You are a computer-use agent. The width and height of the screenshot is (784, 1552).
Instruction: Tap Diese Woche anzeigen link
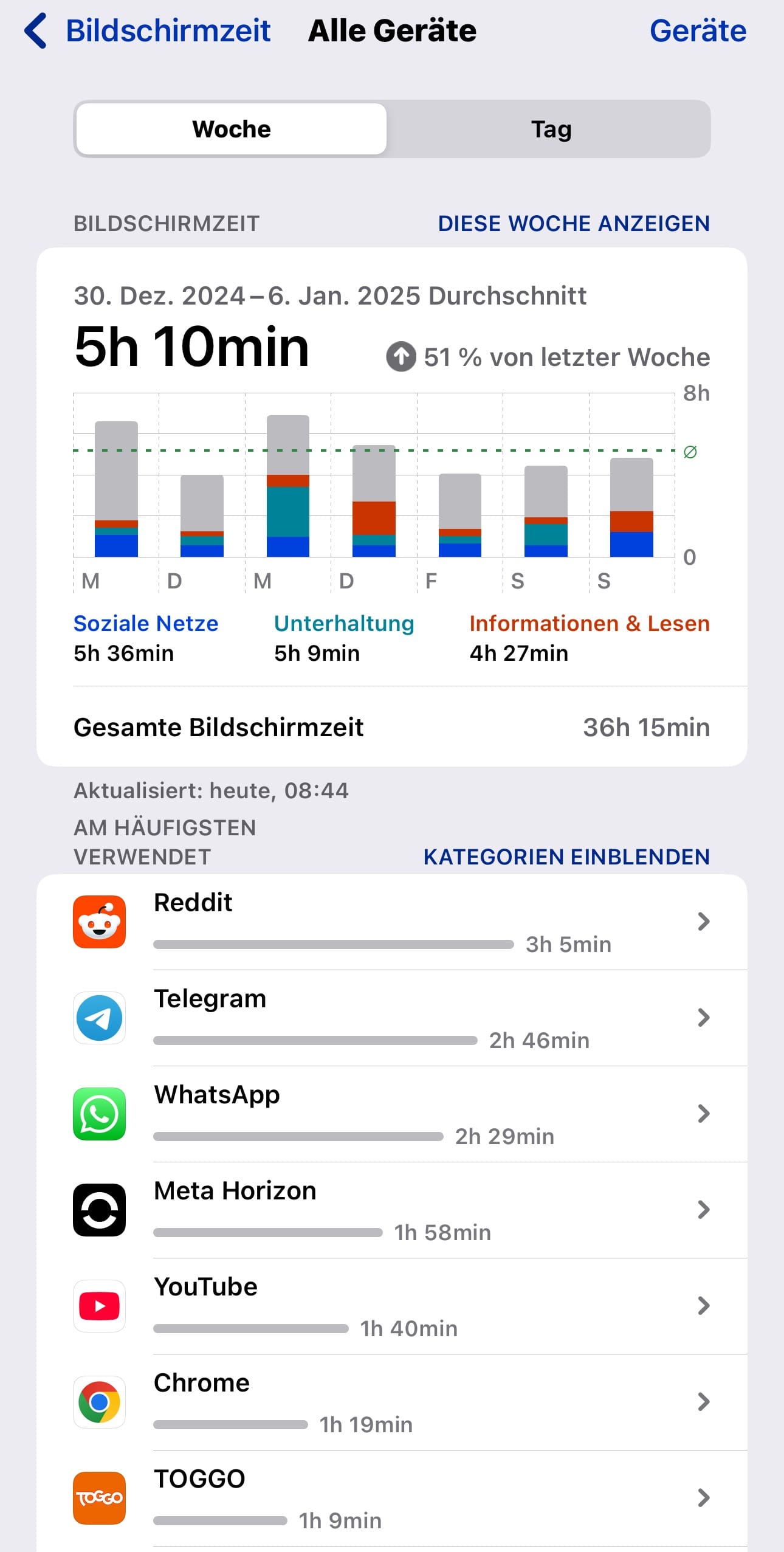(573, 224)
